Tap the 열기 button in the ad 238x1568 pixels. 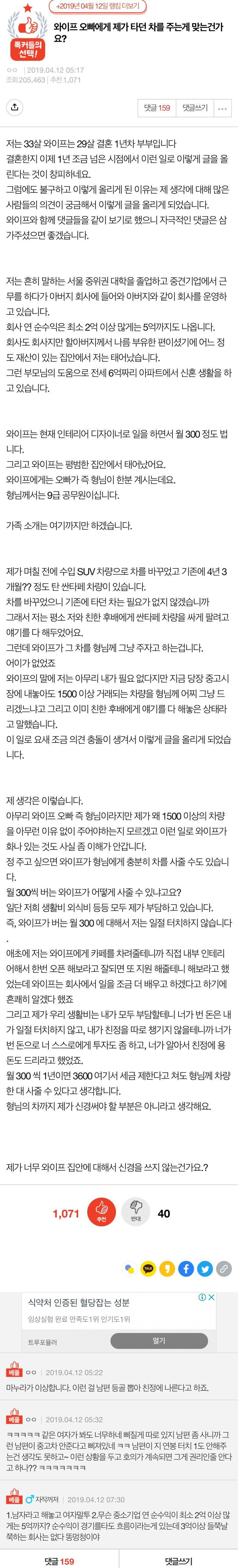click(x=158, y=1341)
